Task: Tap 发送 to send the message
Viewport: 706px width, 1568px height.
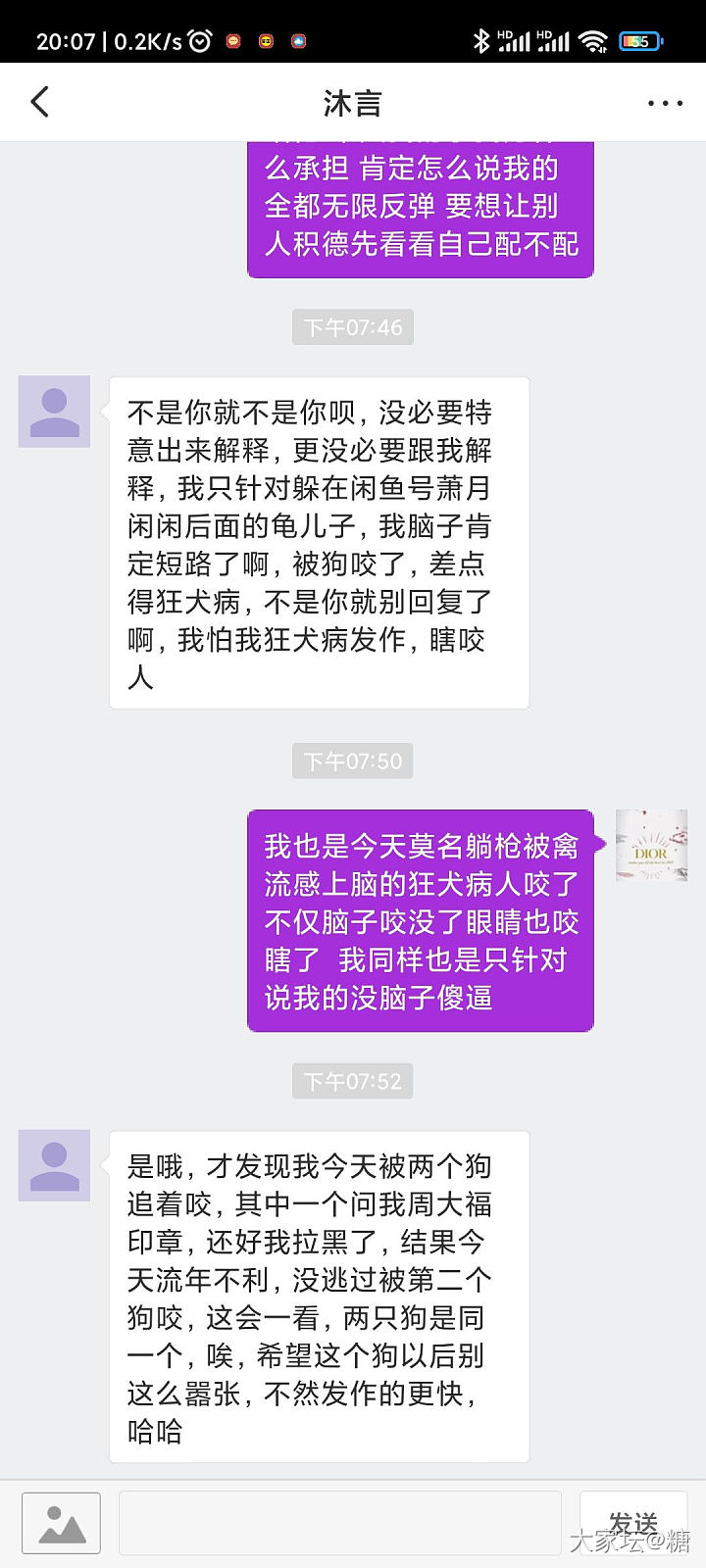Action: pos(632,1523)
